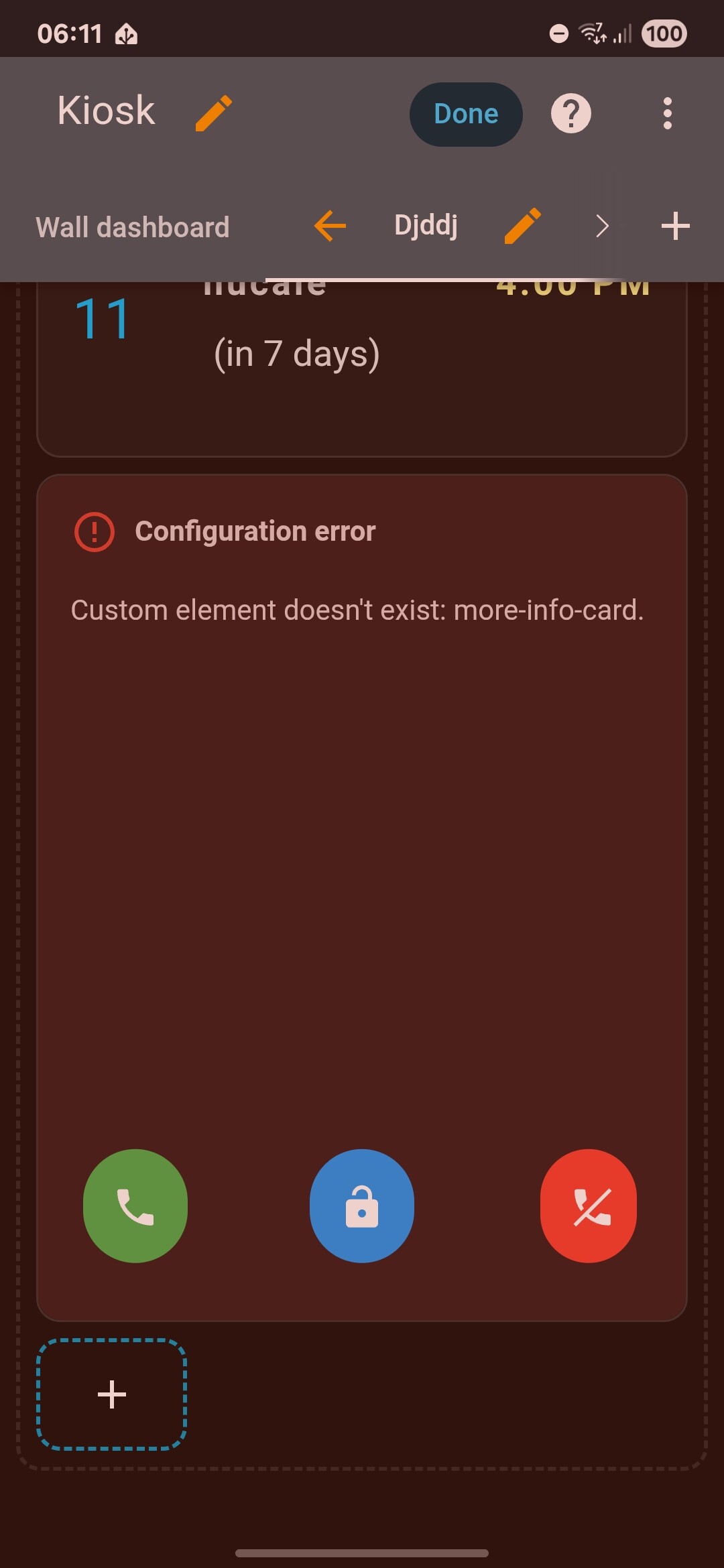This screenshot has height=1568, width=724.
Task: Move Djddj view left with orange arrow
Action: point(330,226)
